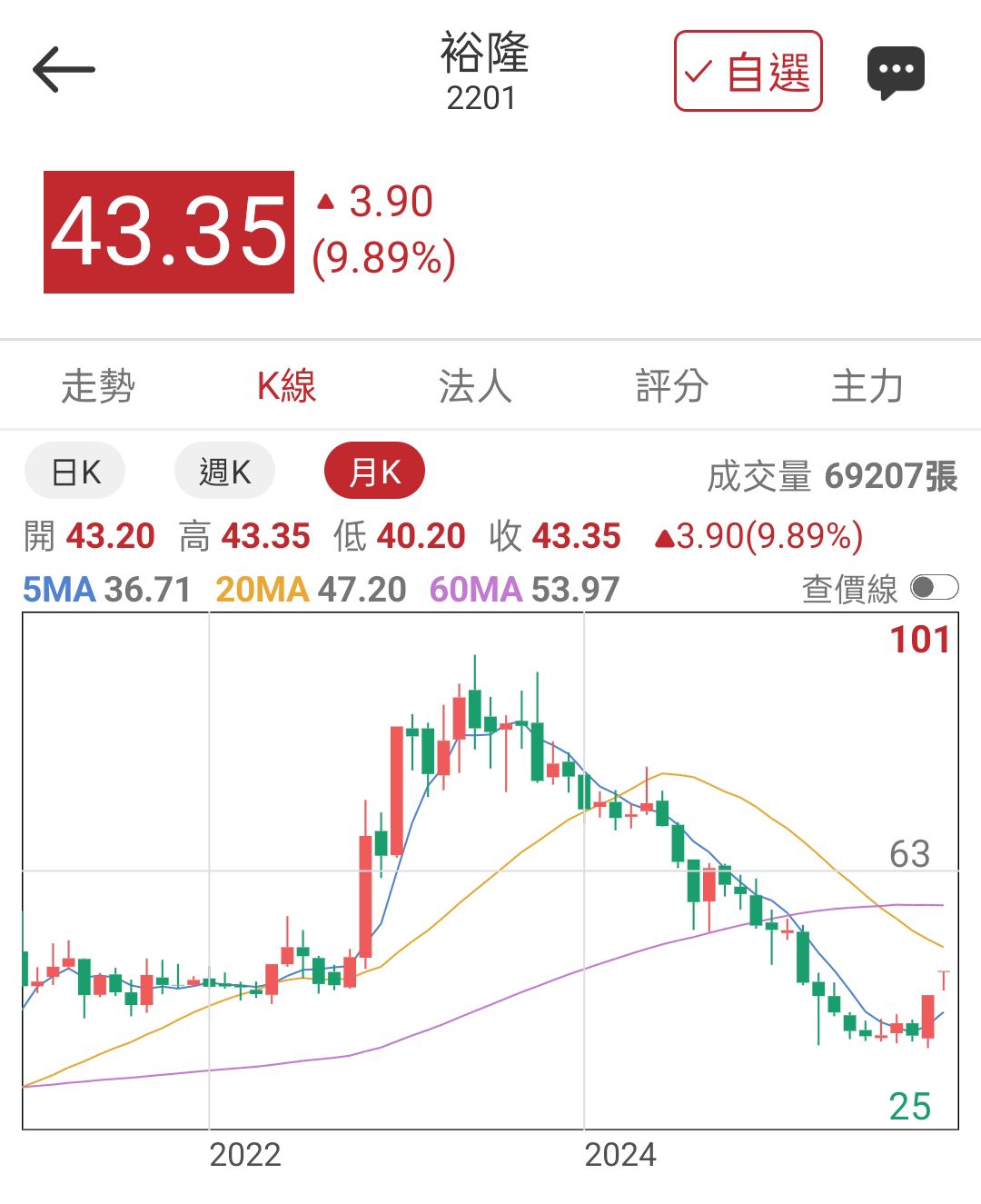Enable the 查價線 switch
The width and height of the screenshot is (981, 1204).
(x=934, y=588)
